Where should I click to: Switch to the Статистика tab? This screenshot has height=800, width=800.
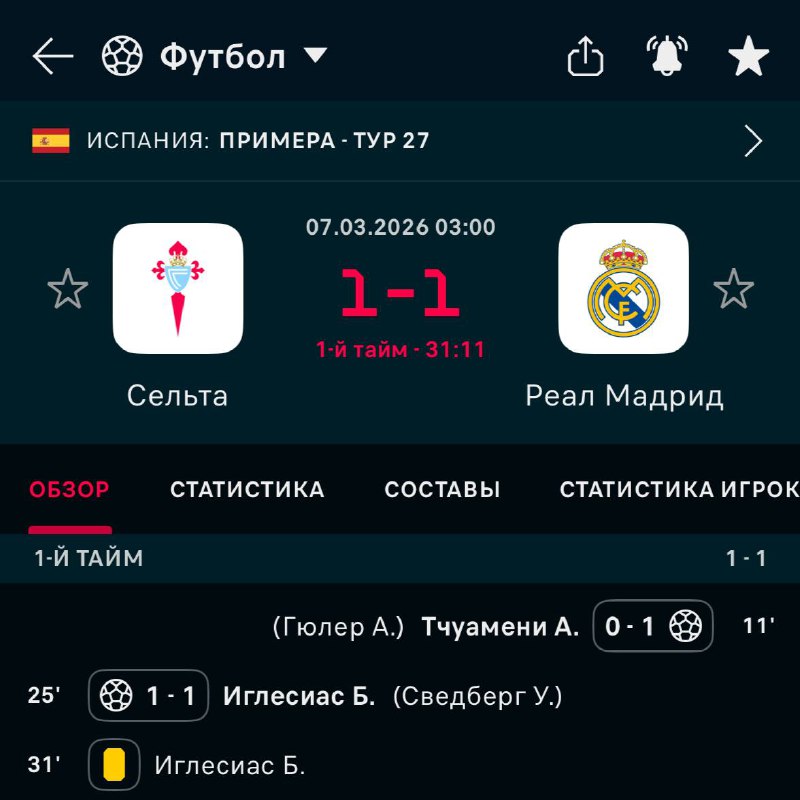tap(247, 490)
